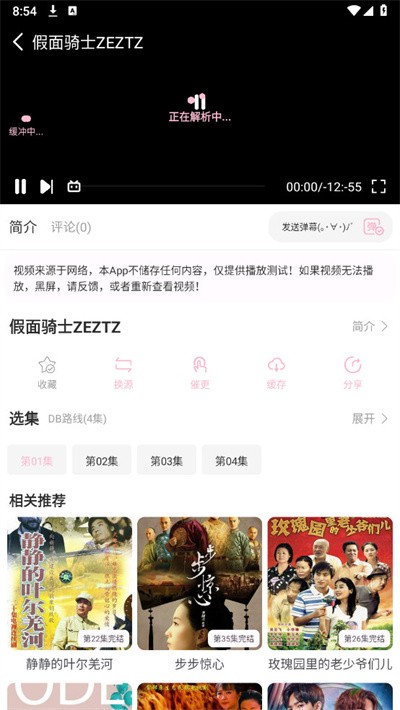This screenshot has height=710, width=400.
Task: Select episode 第02集
Action: [x=101, y=460]
